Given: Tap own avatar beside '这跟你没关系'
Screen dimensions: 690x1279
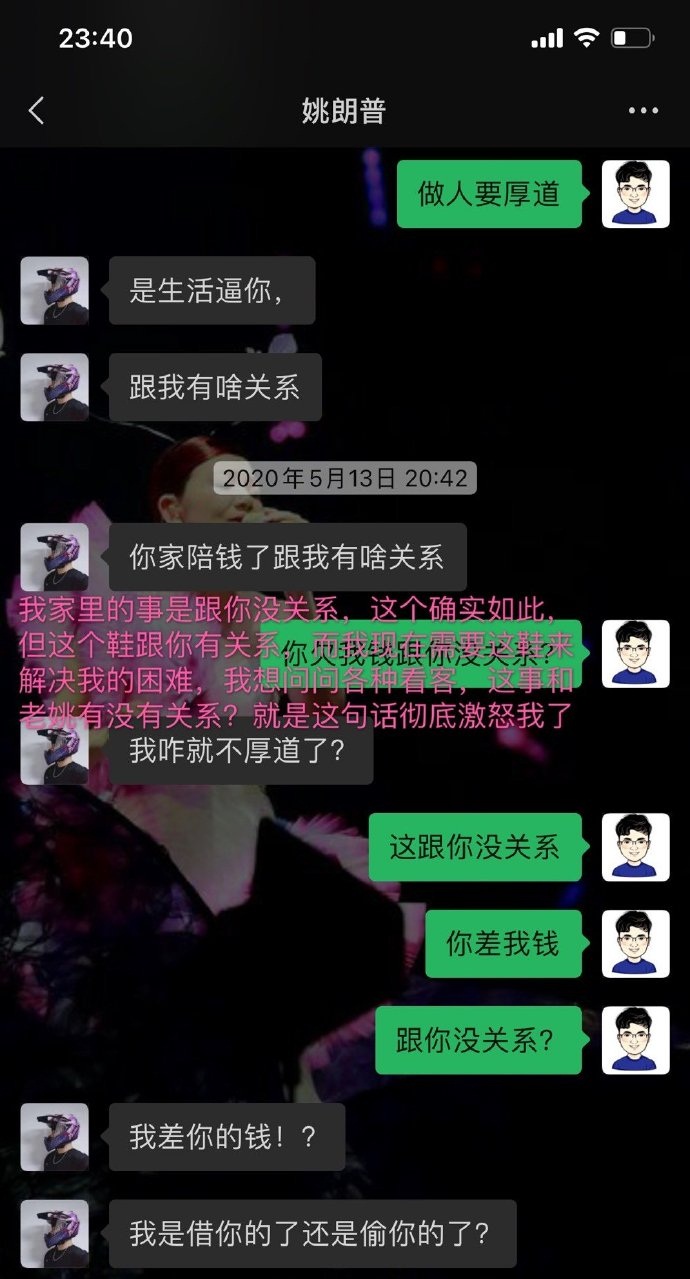Looking at the screenshot, I should tap(635, 847).
